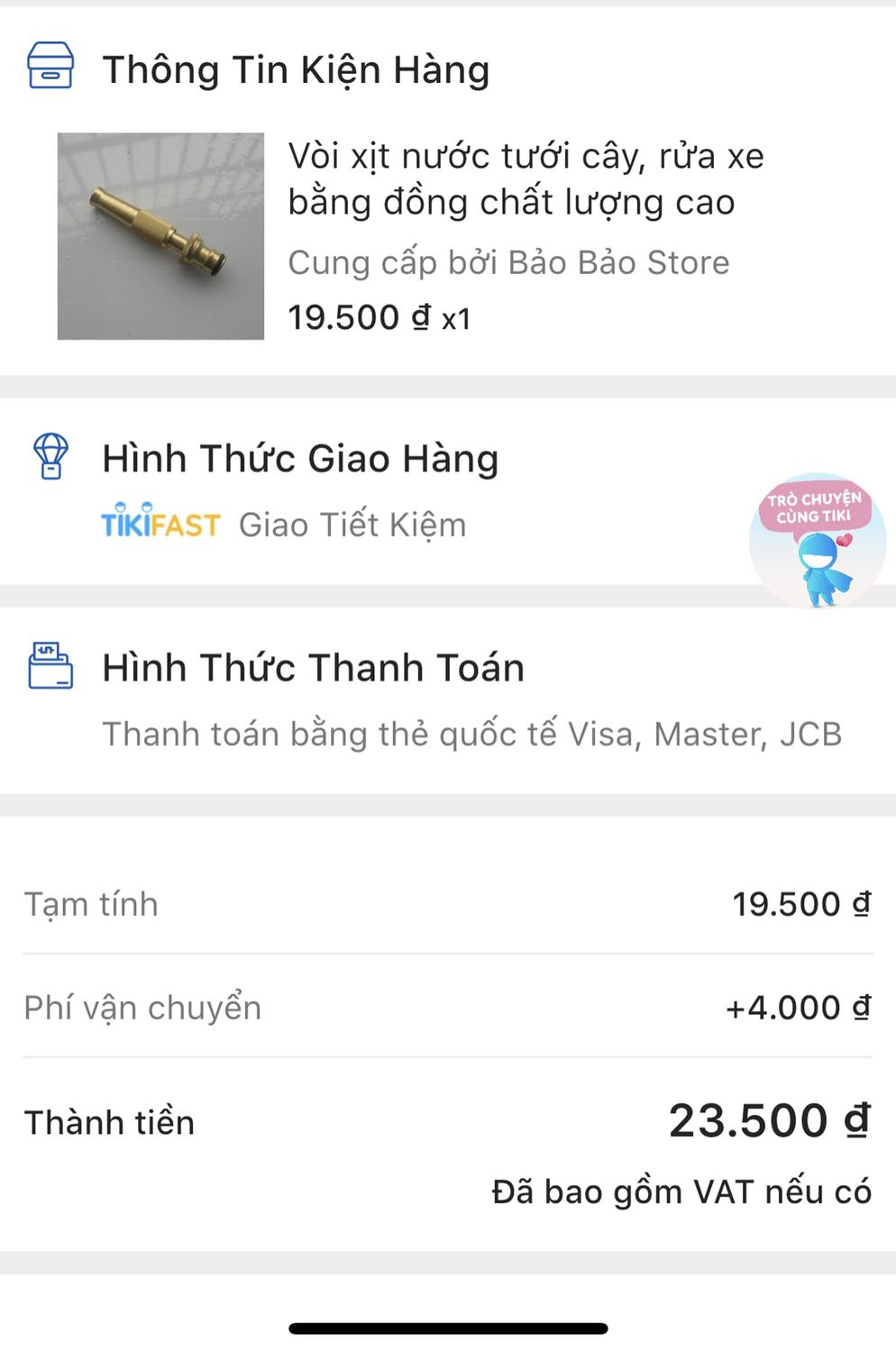
Task: Open the 'Trò chuyện cùng Tiki' chat bubble
Action: [814, 507]
